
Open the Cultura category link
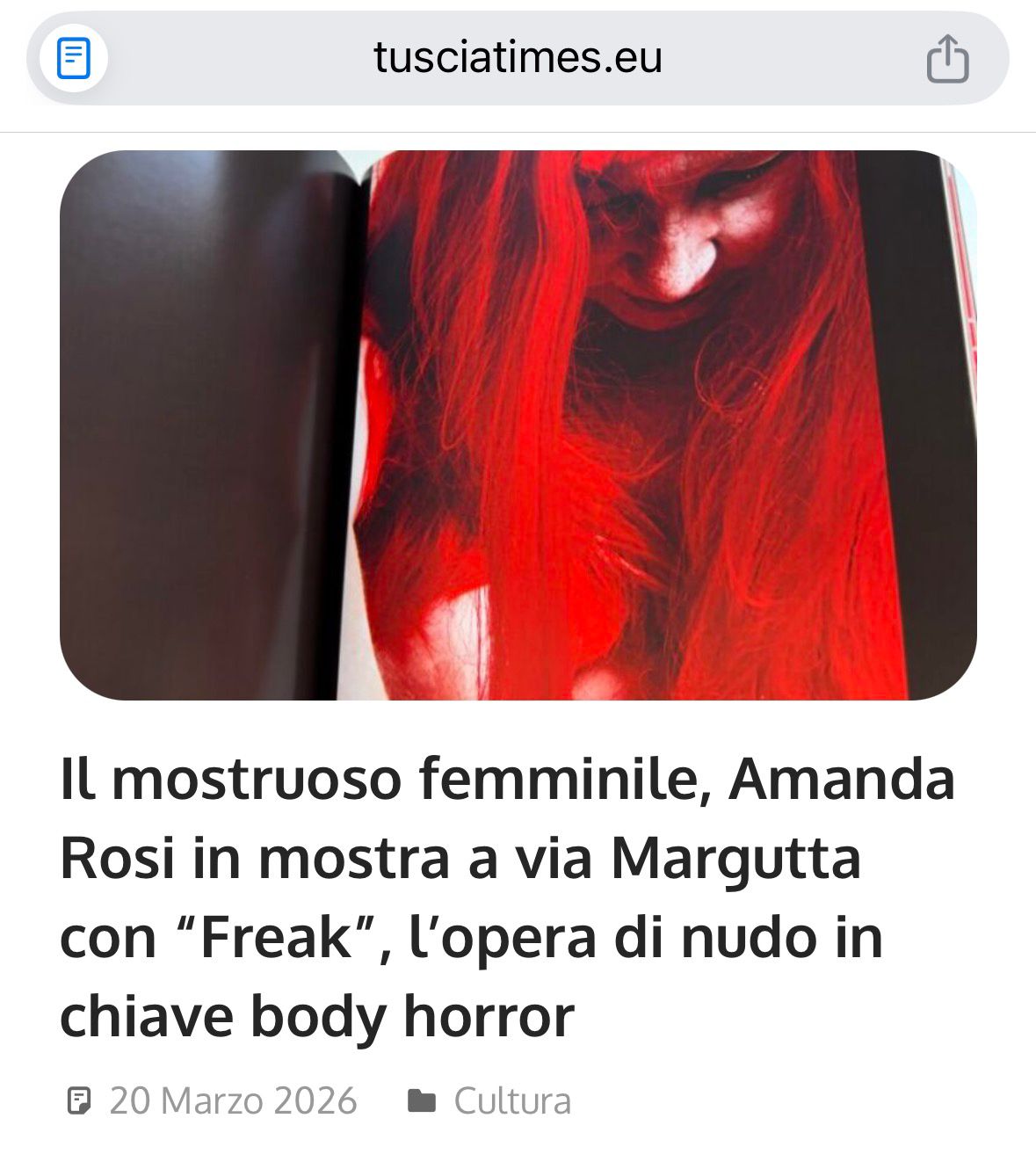[511, 1101]
